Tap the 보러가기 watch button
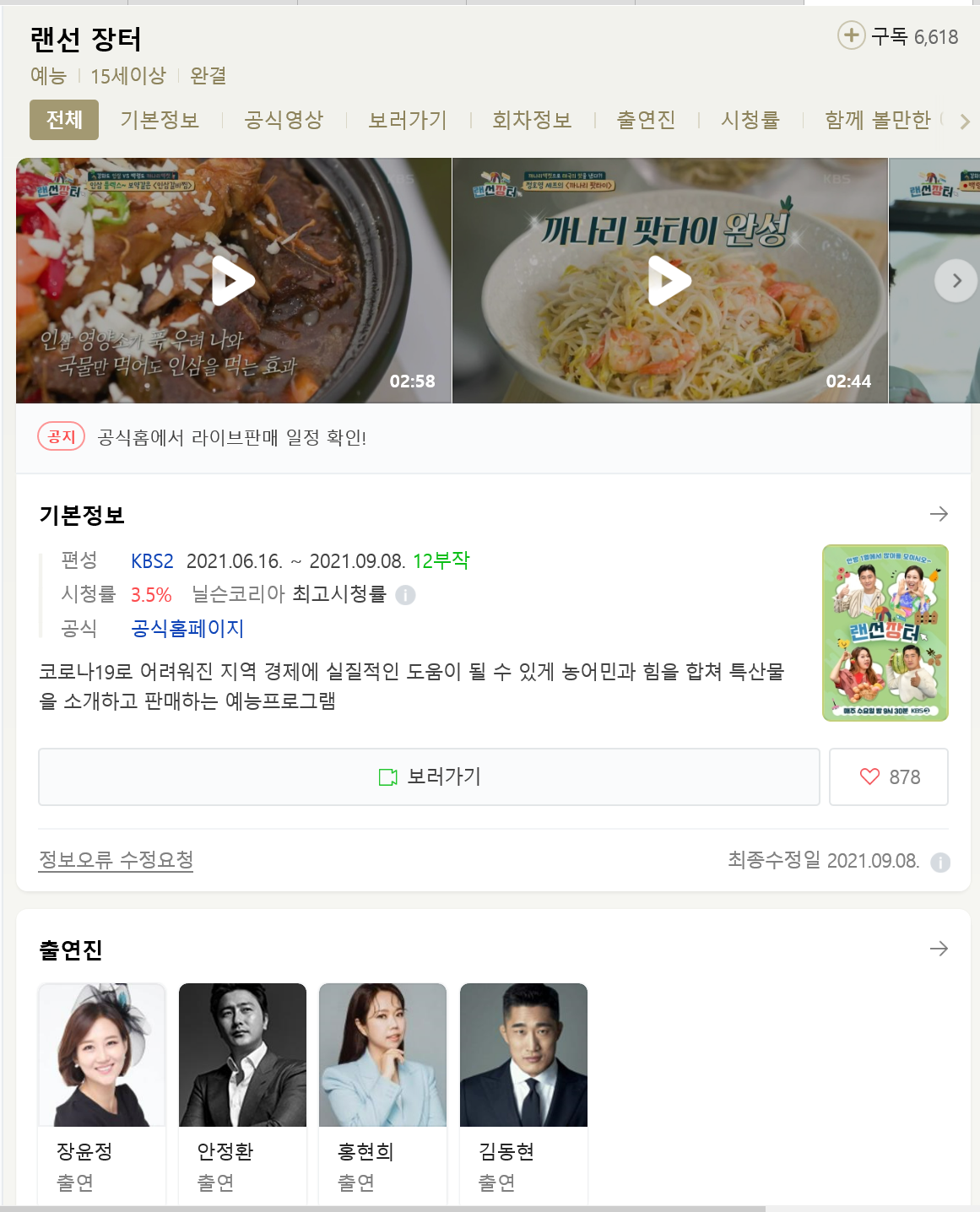Screen dimensions: 980x1212 click(429, 776)
